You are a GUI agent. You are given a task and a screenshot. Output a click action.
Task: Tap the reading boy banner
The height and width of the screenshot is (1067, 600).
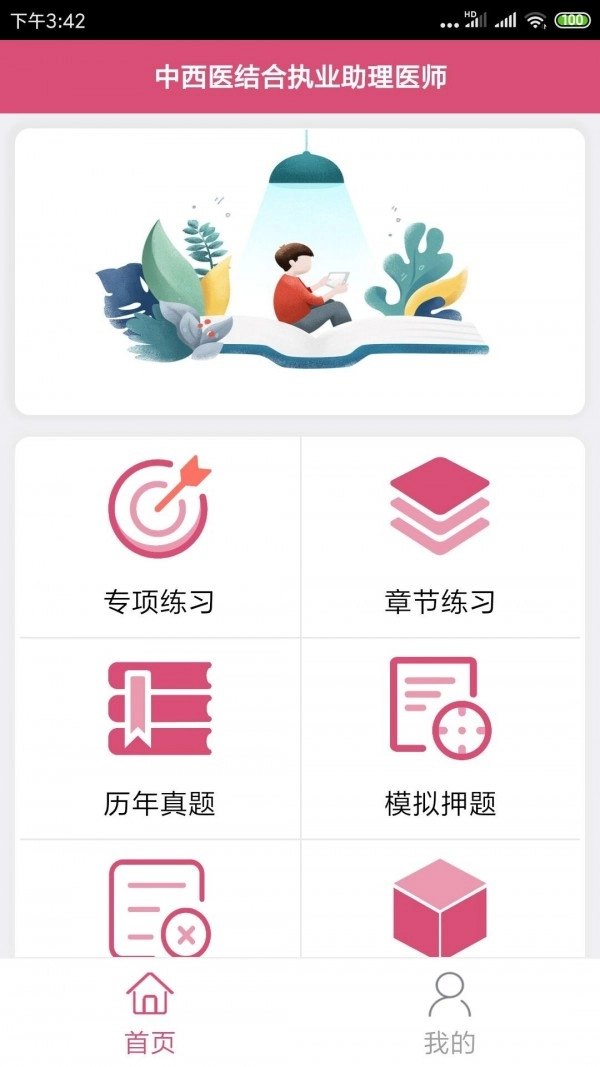click(x=300, y=271)
